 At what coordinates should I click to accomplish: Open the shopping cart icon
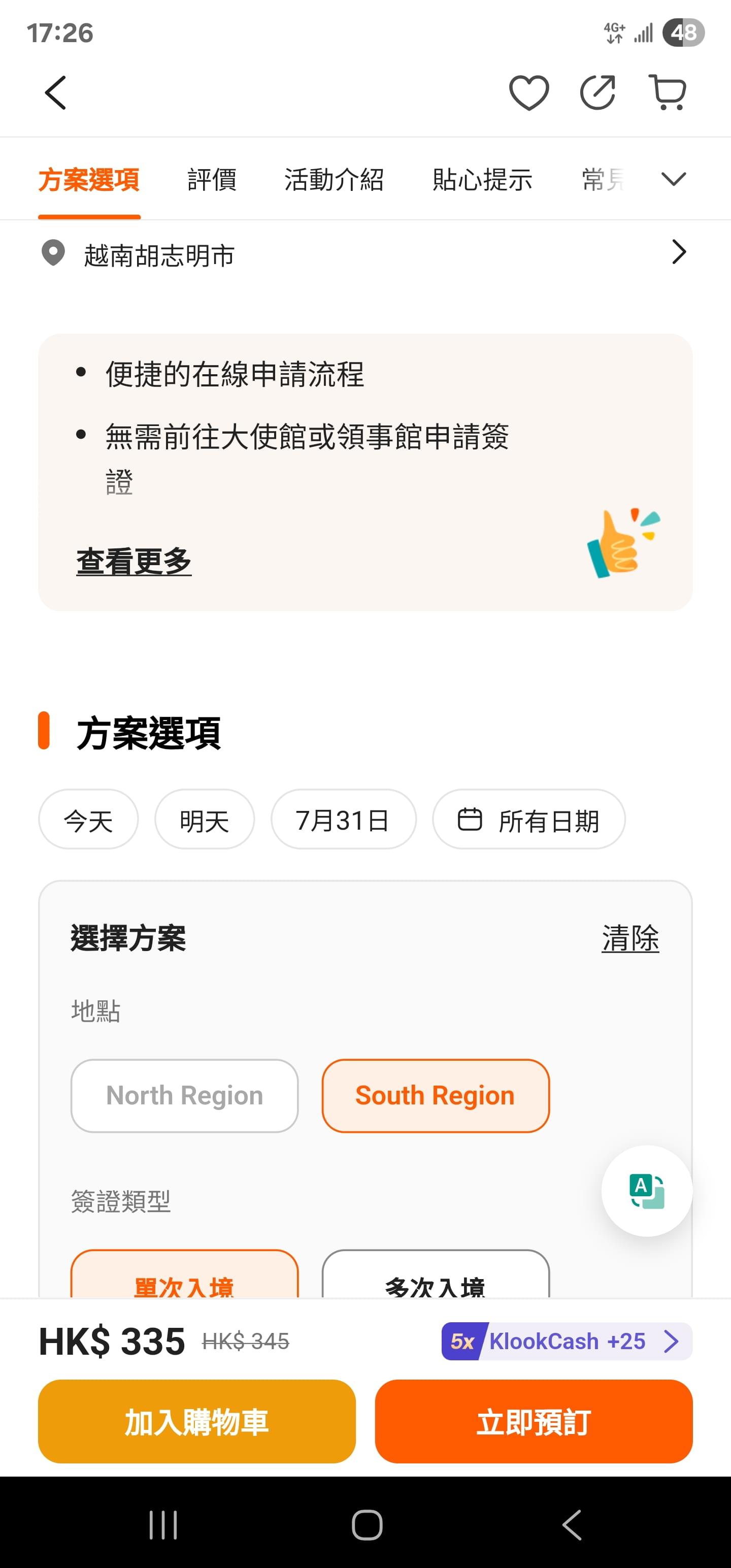[668, 92]
